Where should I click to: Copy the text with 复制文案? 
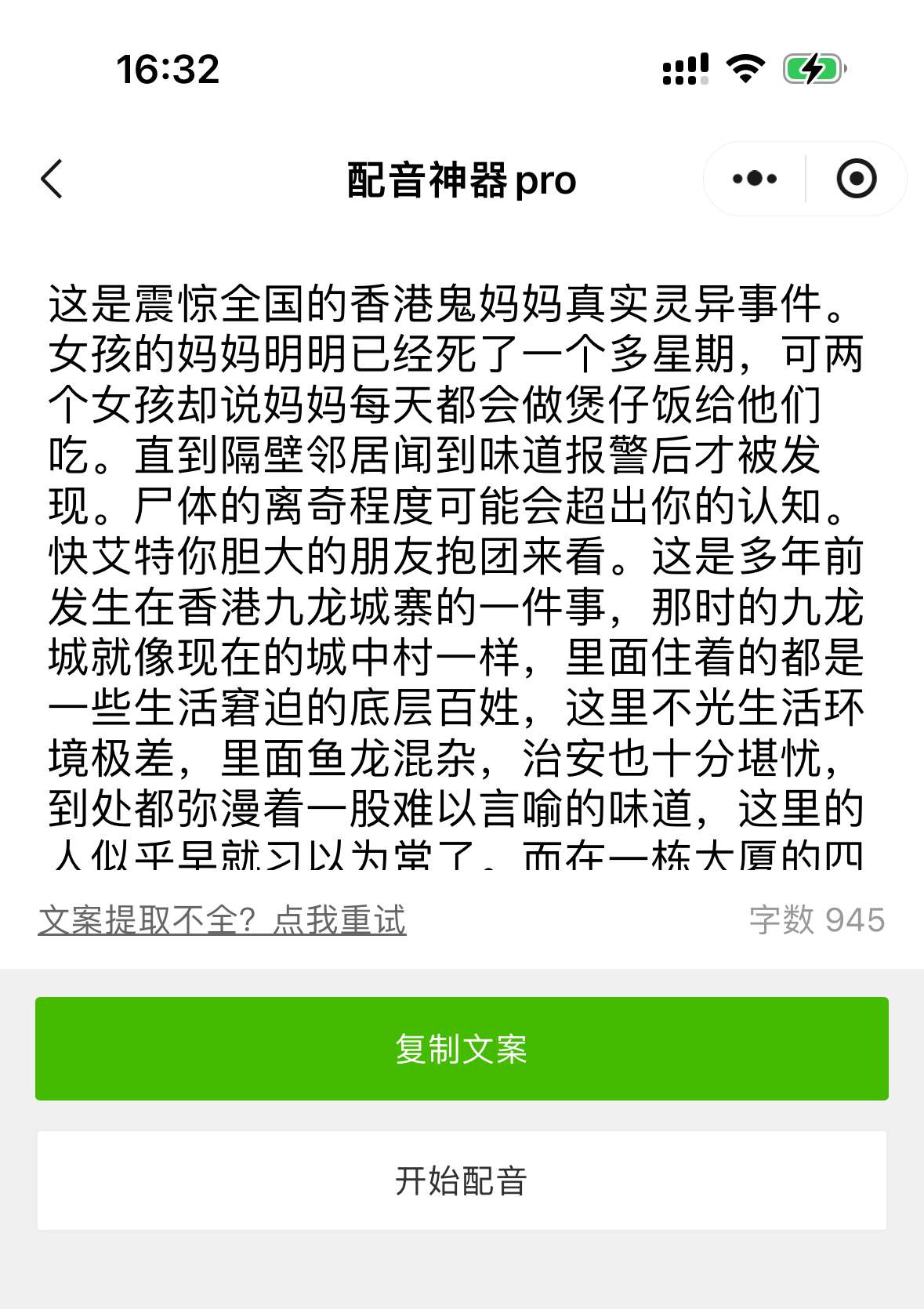(462, 1049)
